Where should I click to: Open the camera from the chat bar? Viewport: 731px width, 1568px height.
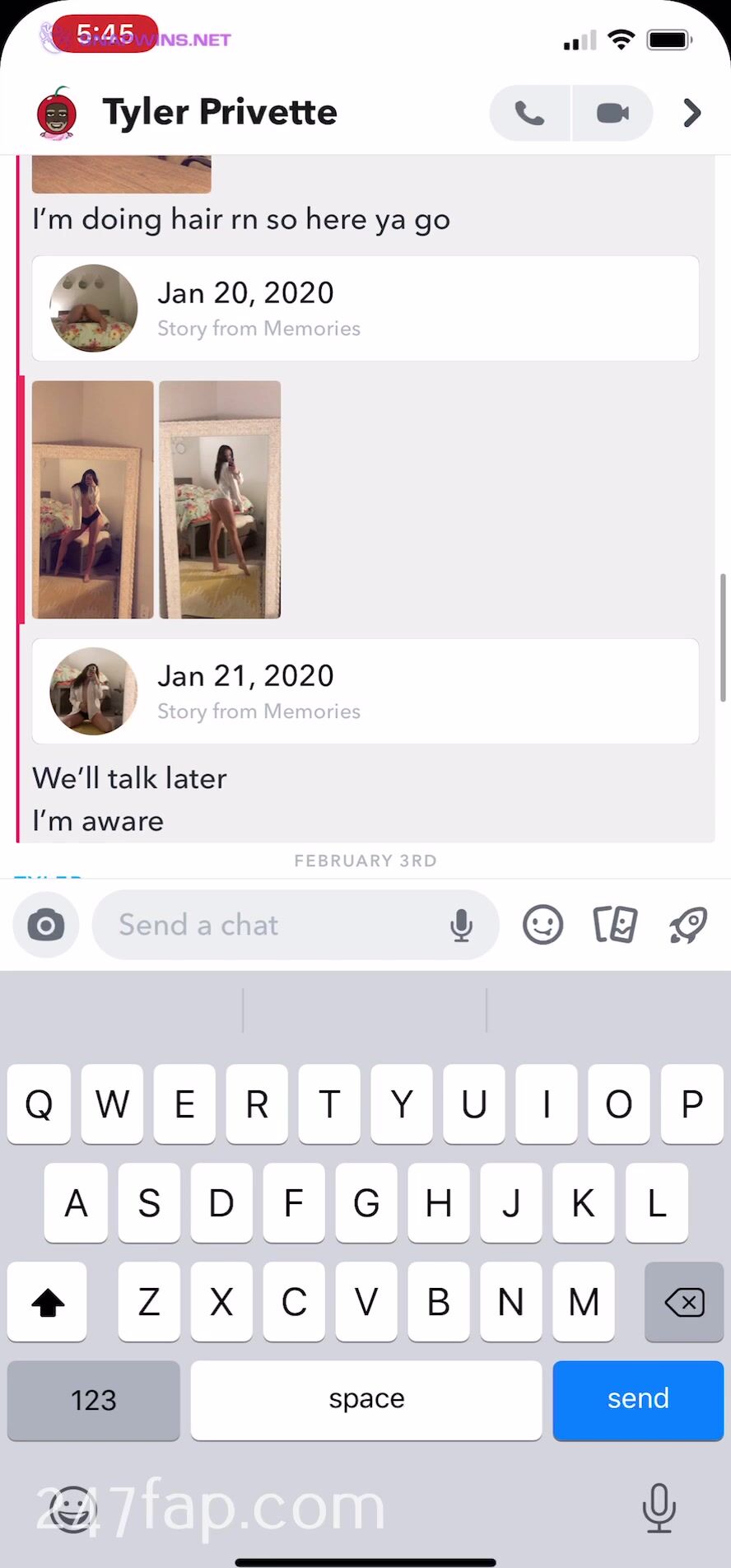click(x=46, y=925)
